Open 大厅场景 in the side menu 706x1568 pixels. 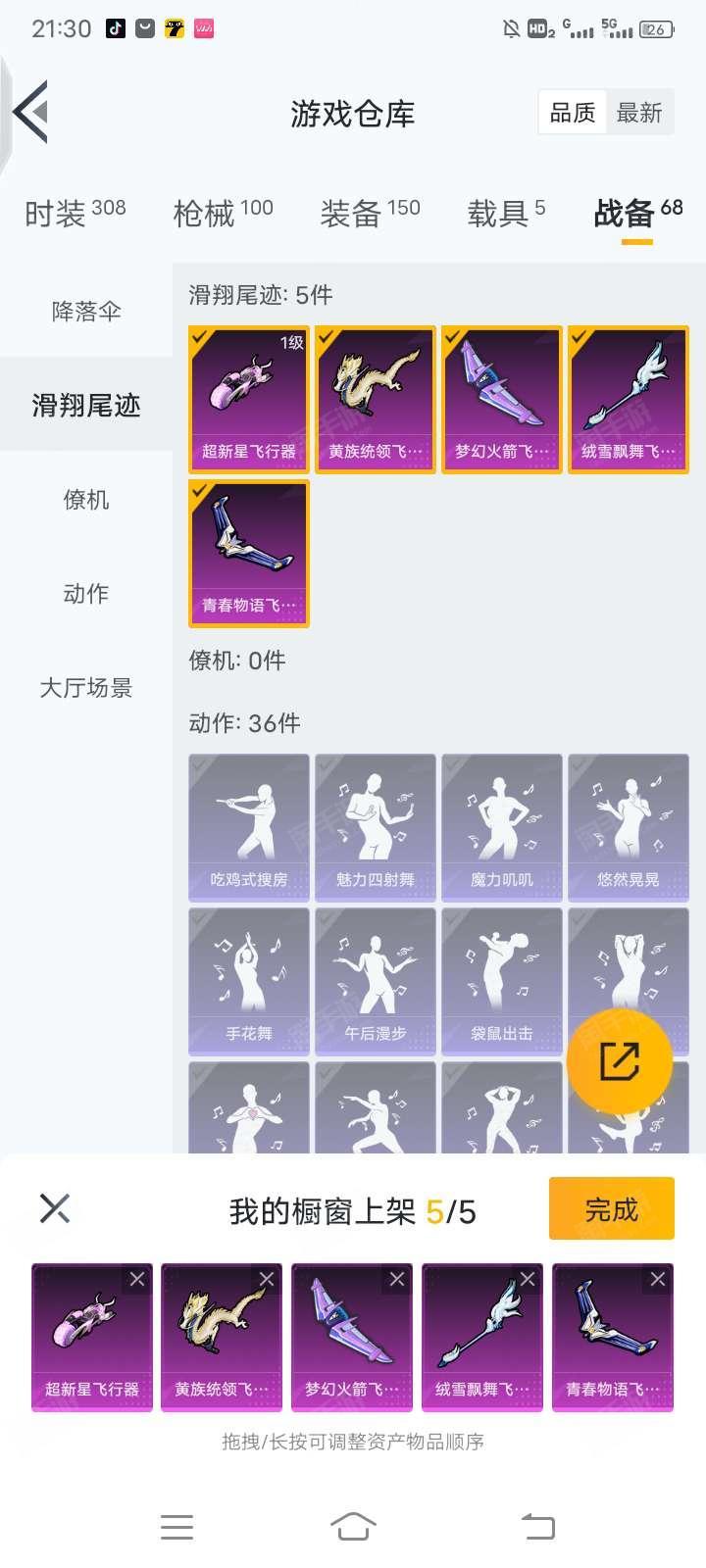[86, 688]
